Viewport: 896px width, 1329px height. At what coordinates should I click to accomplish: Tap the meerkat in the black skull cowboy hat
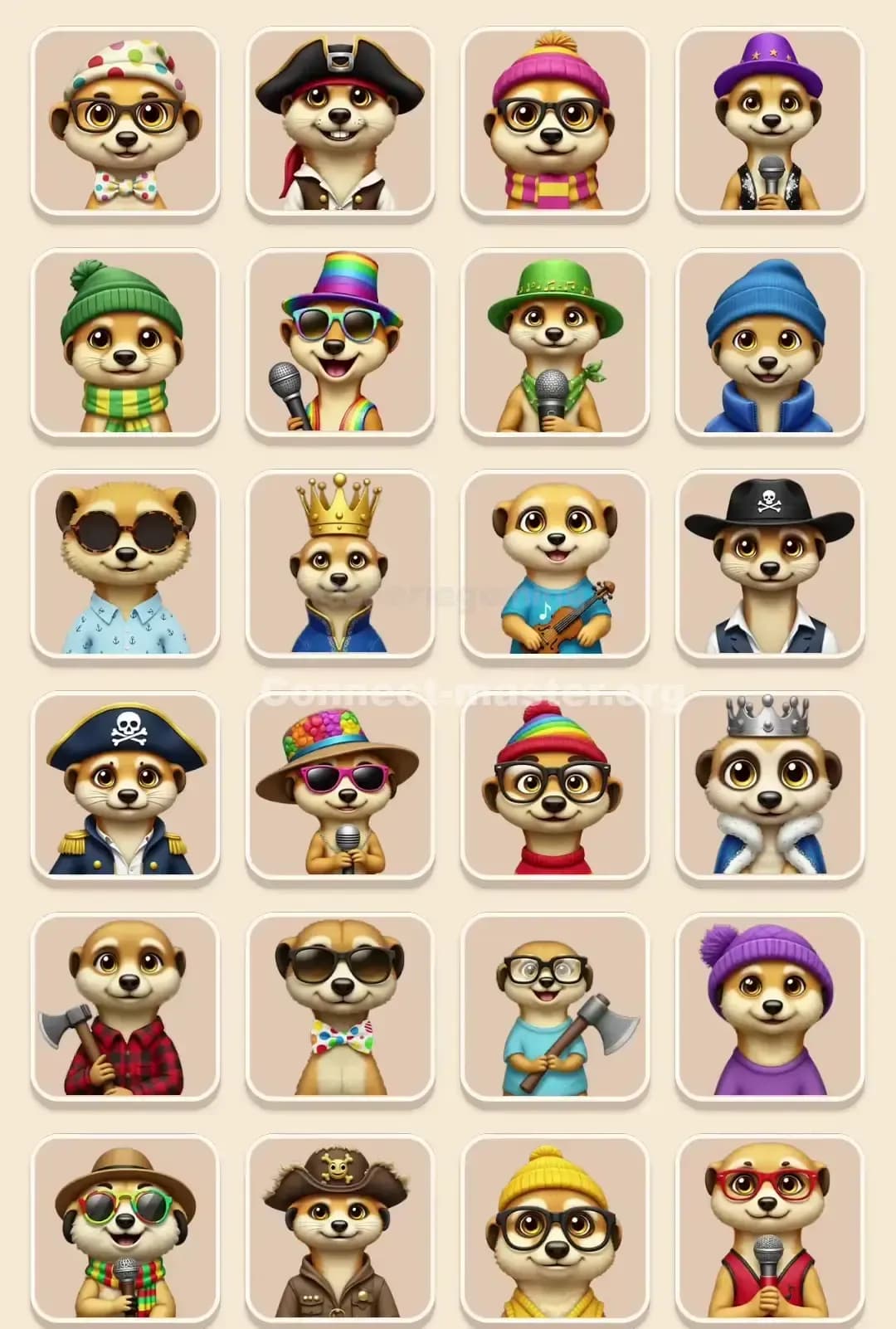click(769, 565)
